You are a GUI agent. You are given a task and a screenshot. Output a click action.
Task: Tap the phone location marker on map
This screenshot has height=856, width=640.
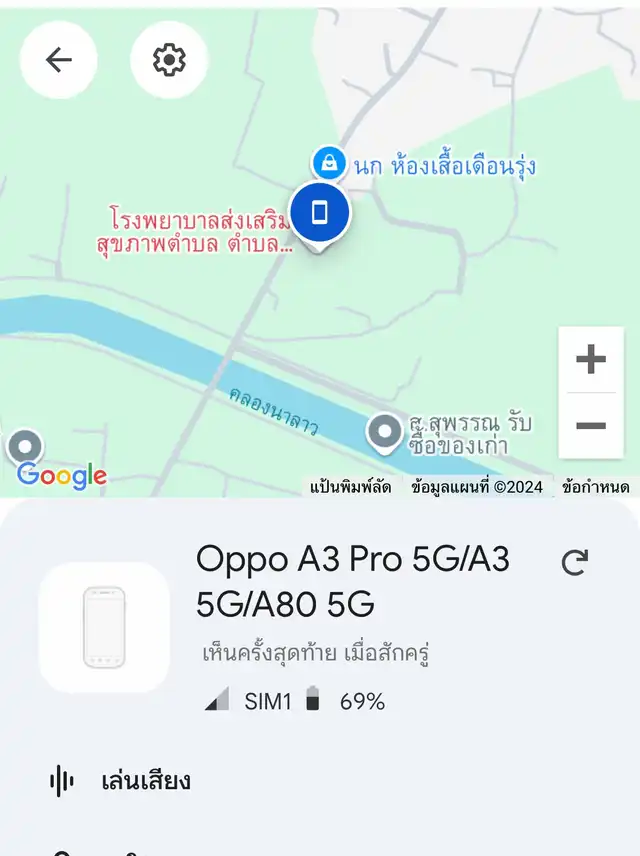[x=320, y=212]
